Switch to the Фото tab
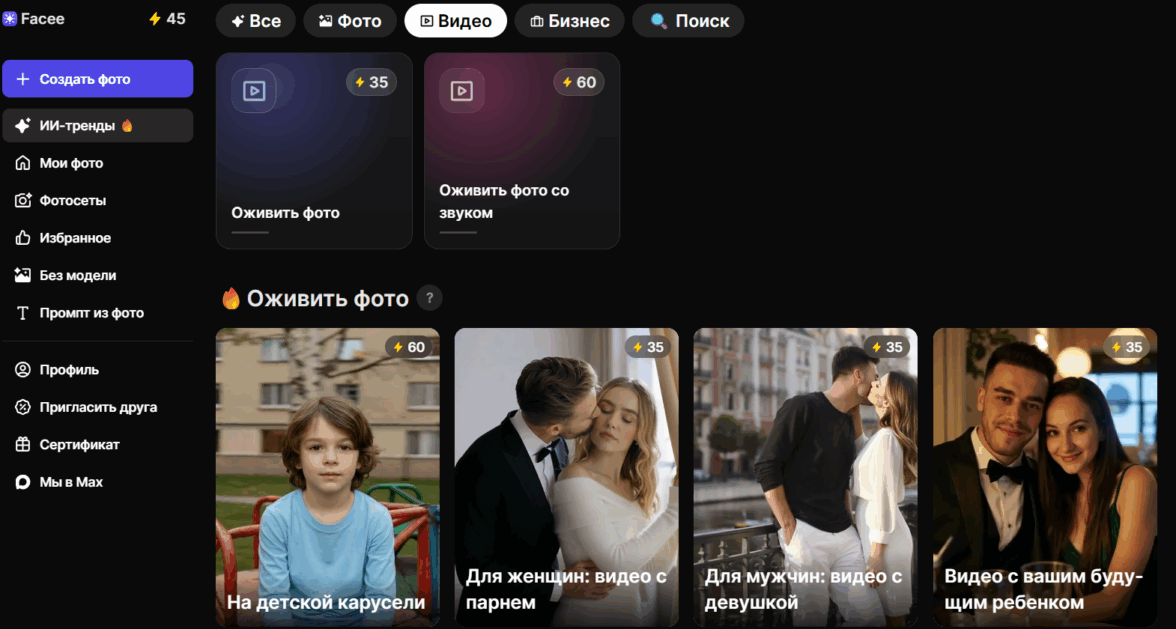The width and height of the screenshot is (1176, 629). (350, 21)
